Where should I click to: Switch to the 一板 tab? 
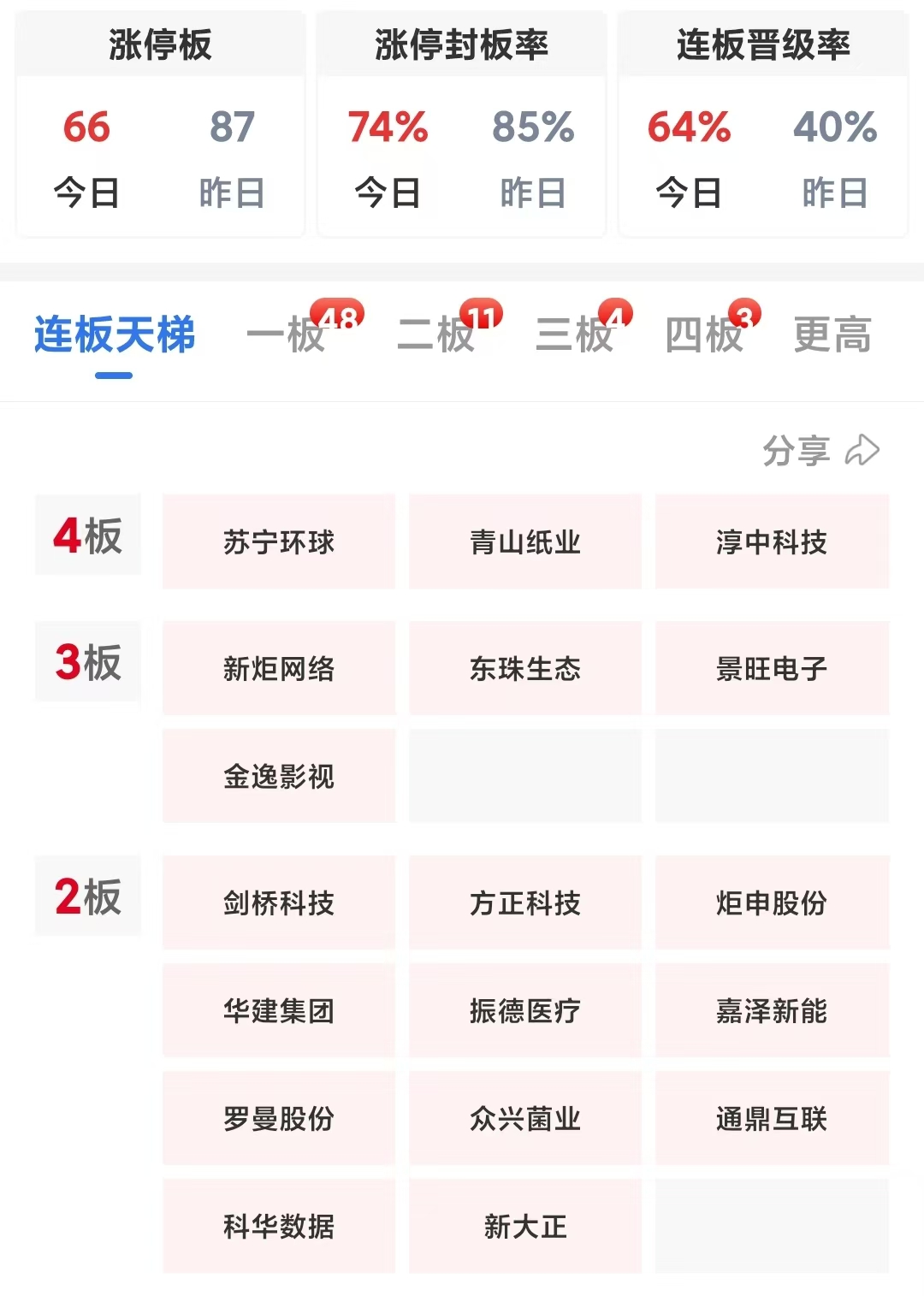[287, 334]
